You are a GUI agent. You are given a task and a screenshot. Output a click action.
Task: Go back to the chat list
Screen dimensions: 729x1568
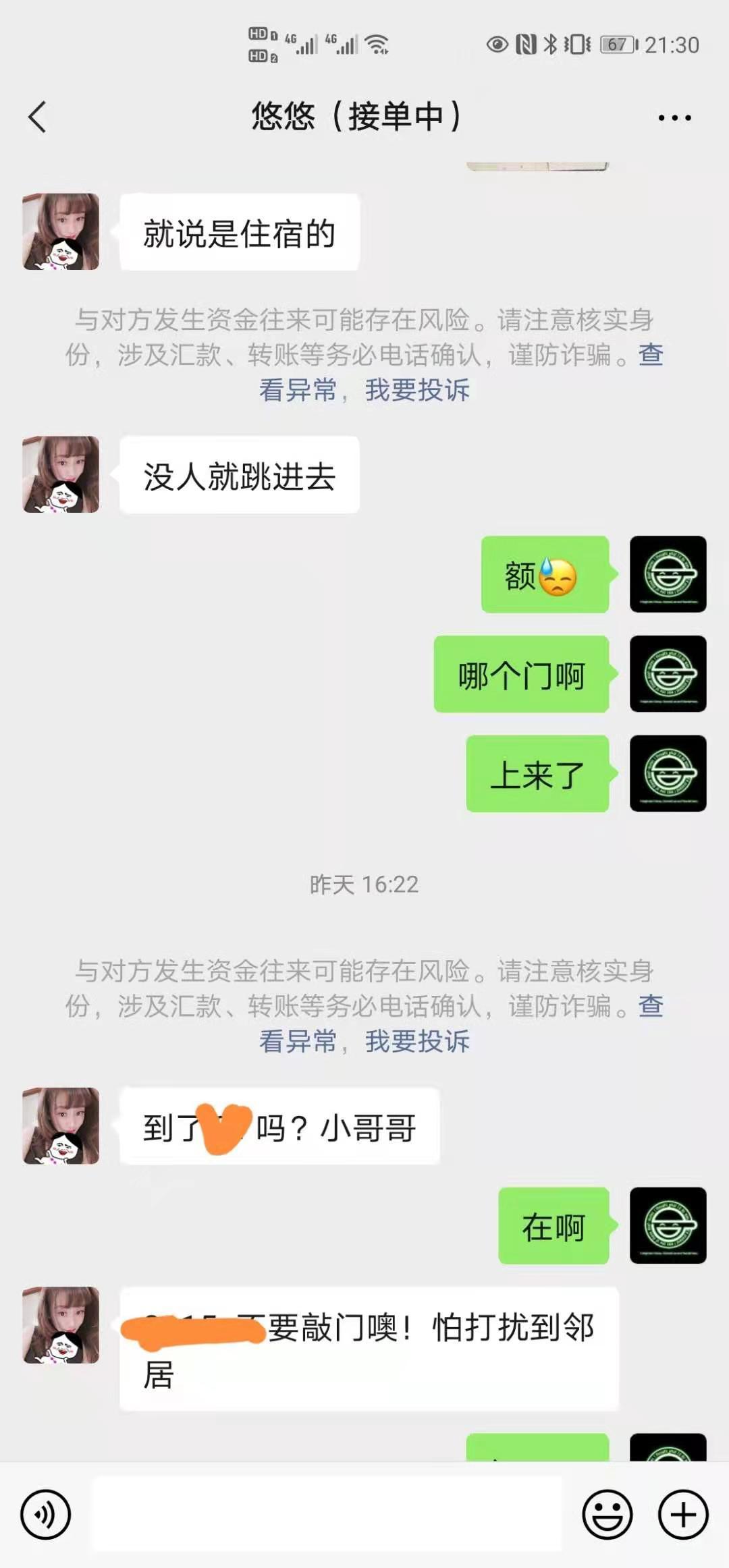coord(38,117)
